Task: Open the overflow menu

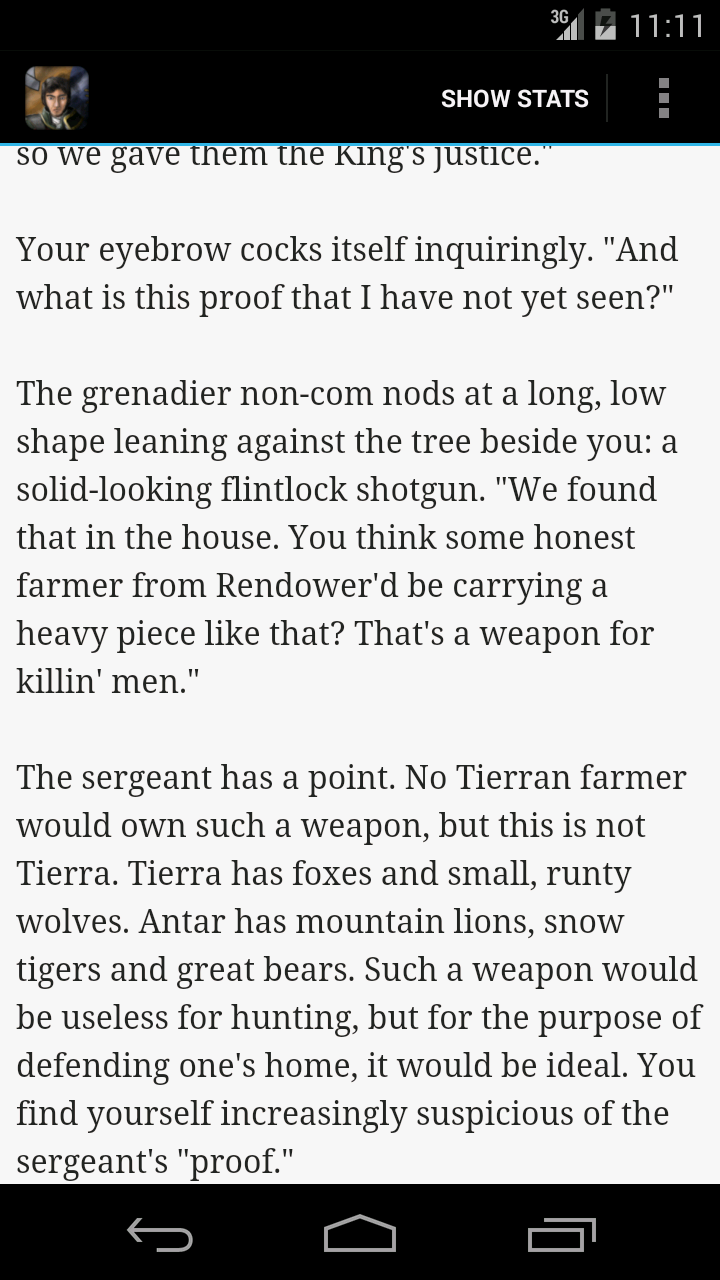Action: coord(663,98)
